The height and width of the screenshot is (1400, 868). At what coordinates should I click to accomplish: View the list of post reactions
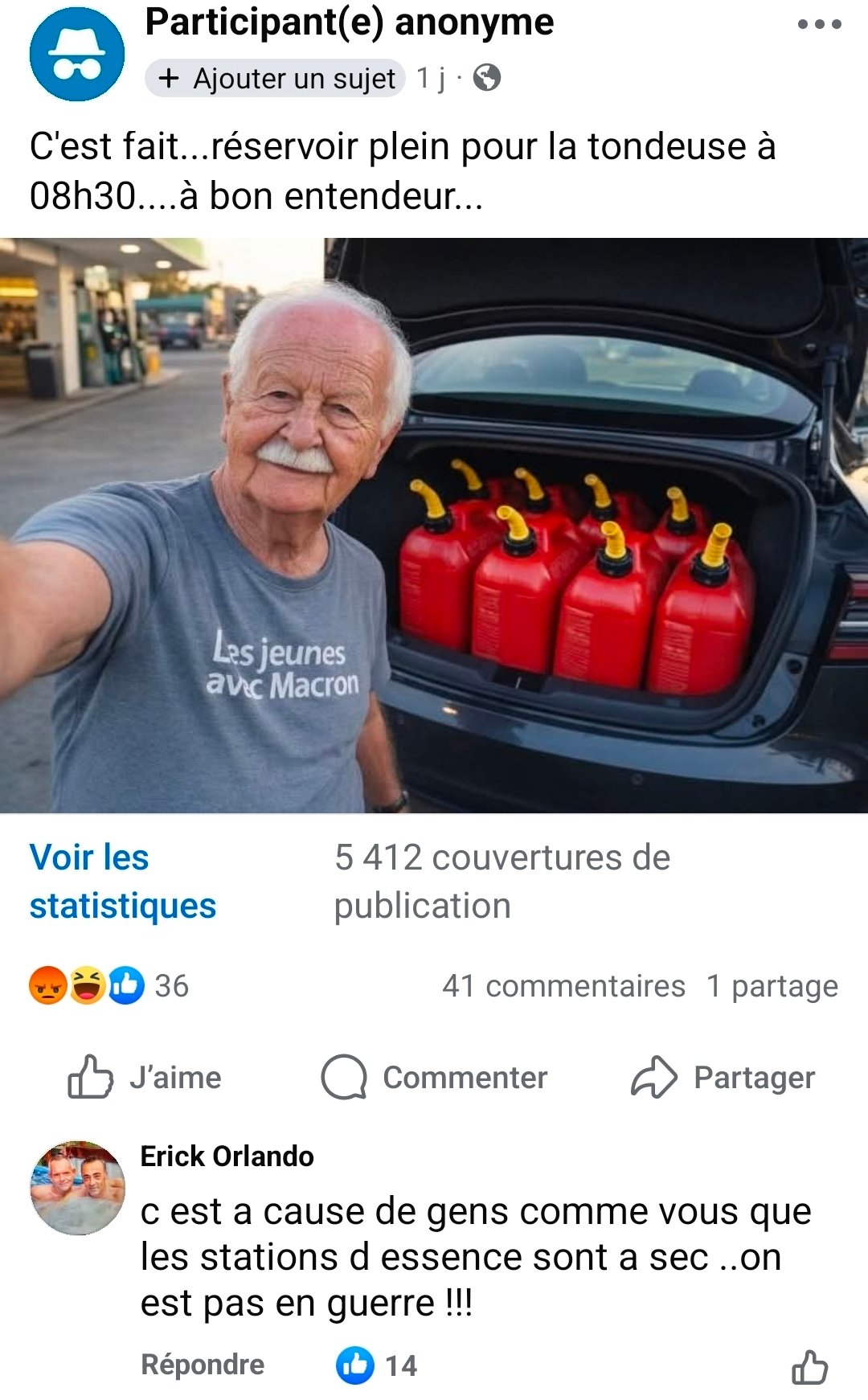point(108,985)
